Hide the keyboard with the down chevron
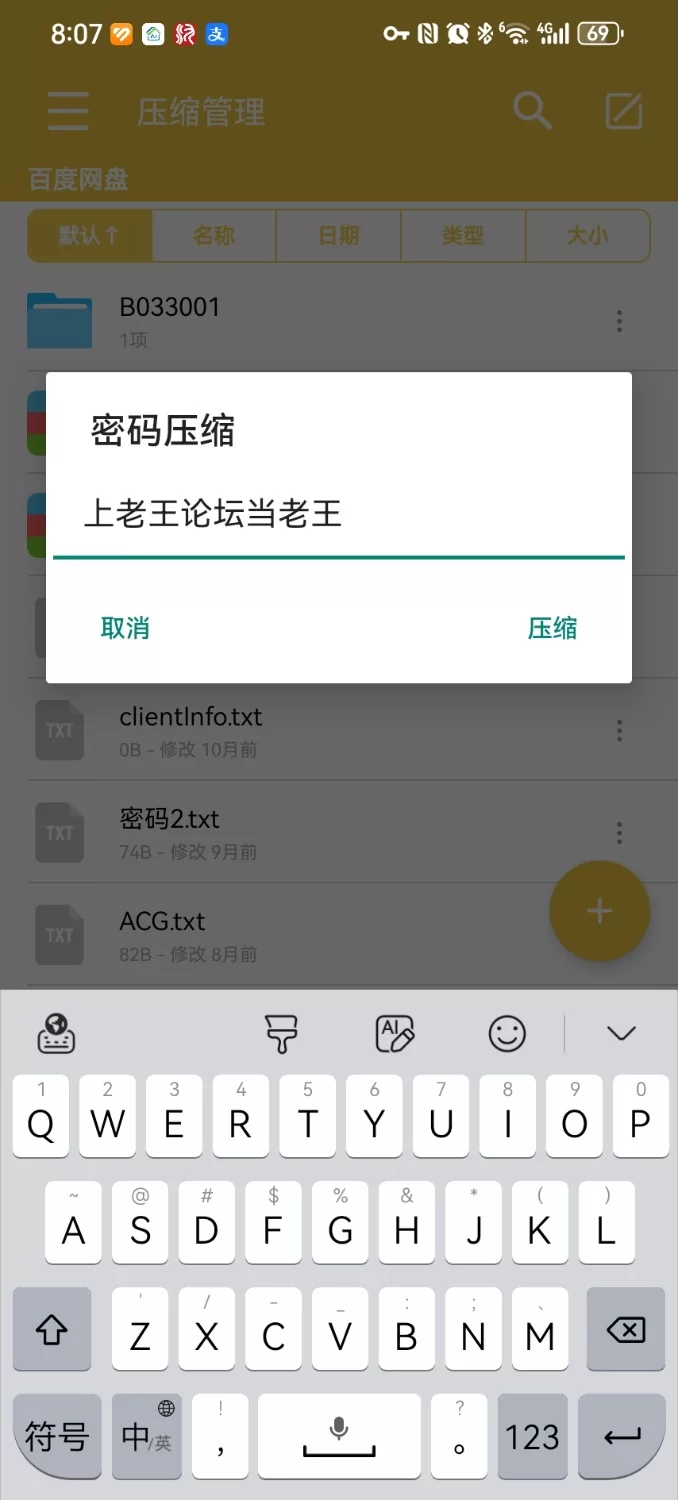 621,1033
